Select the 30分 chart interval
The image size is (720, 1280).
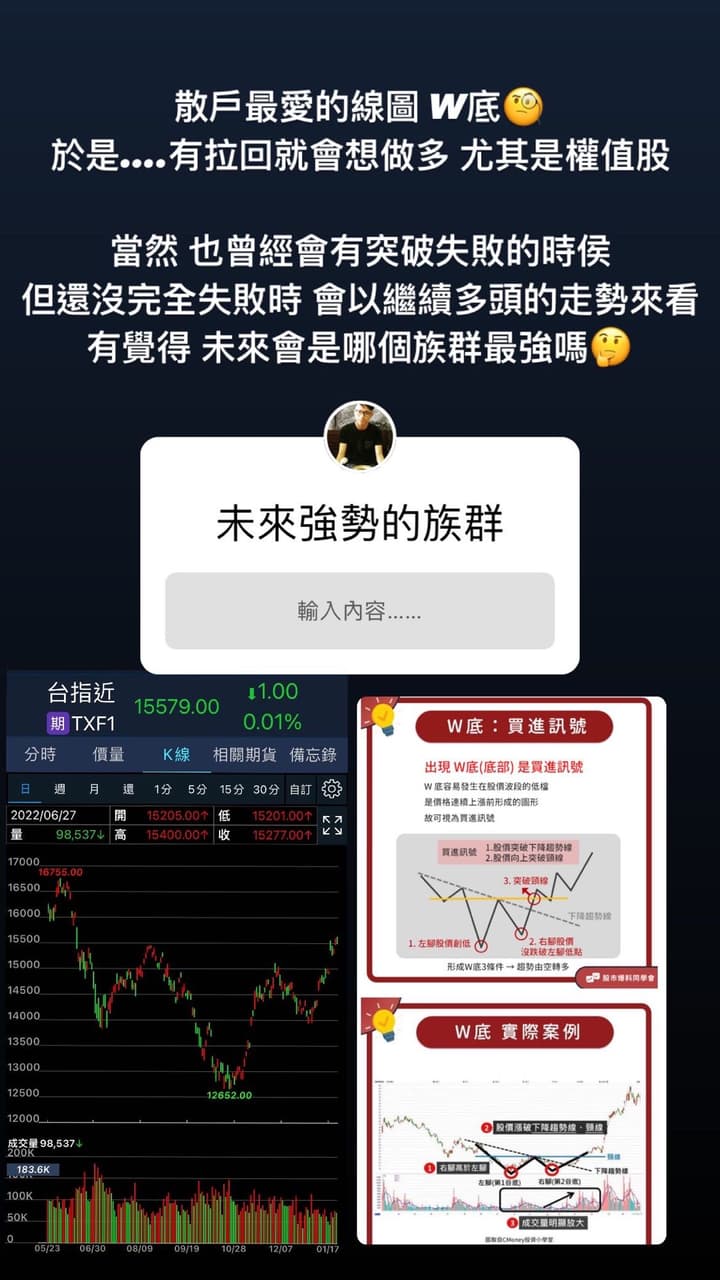click(x=265, y=787)
